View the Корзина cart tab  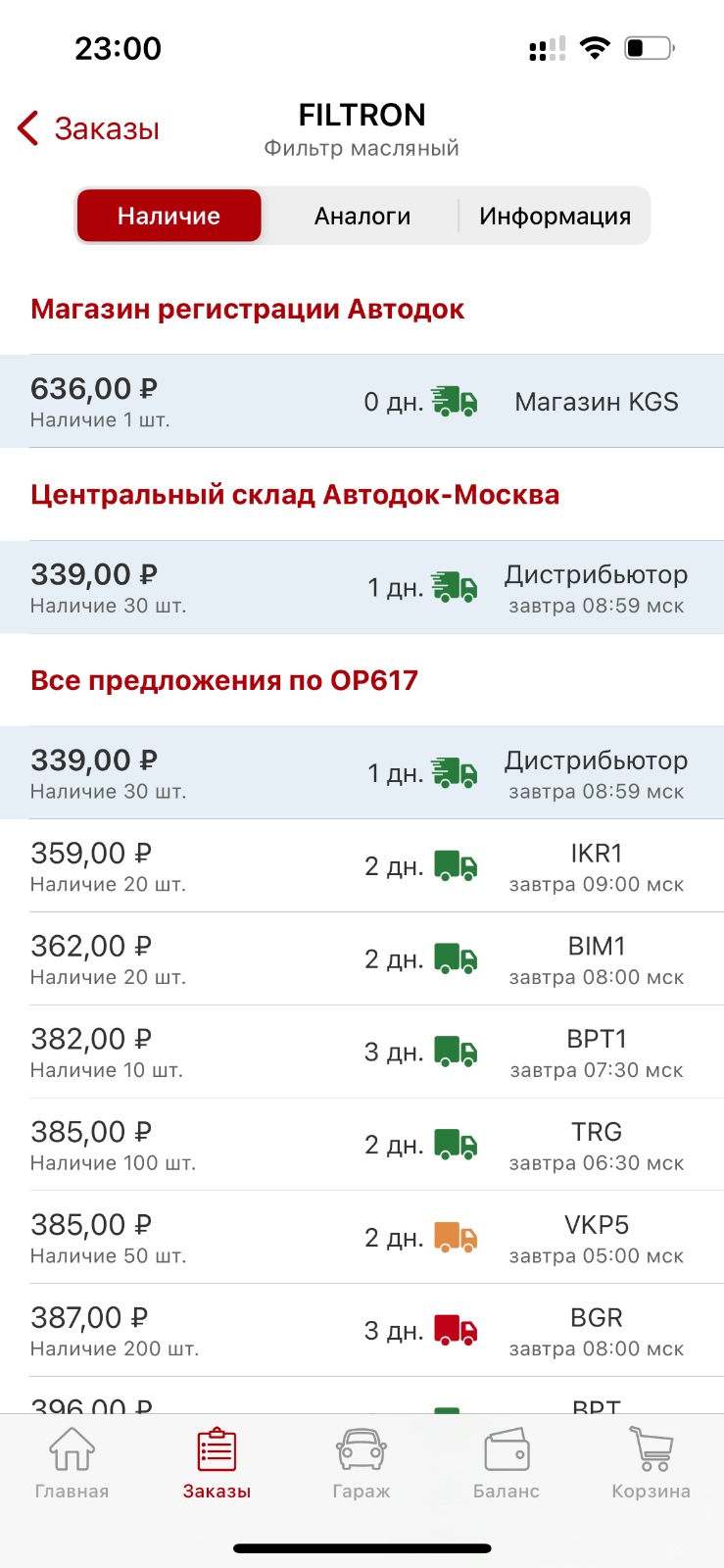pos(652,1463)
